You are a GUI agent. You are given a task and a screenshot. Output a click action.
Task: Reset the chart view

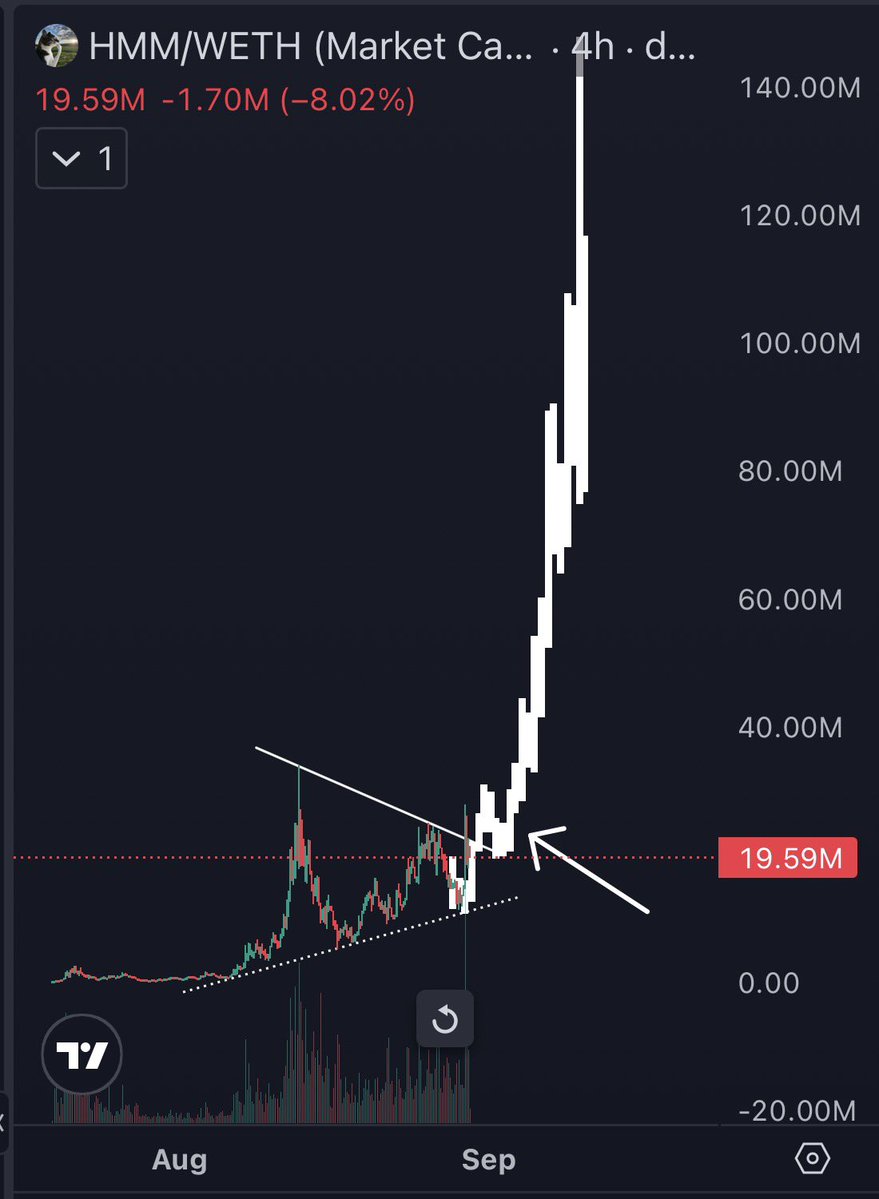click(445, 1019)
